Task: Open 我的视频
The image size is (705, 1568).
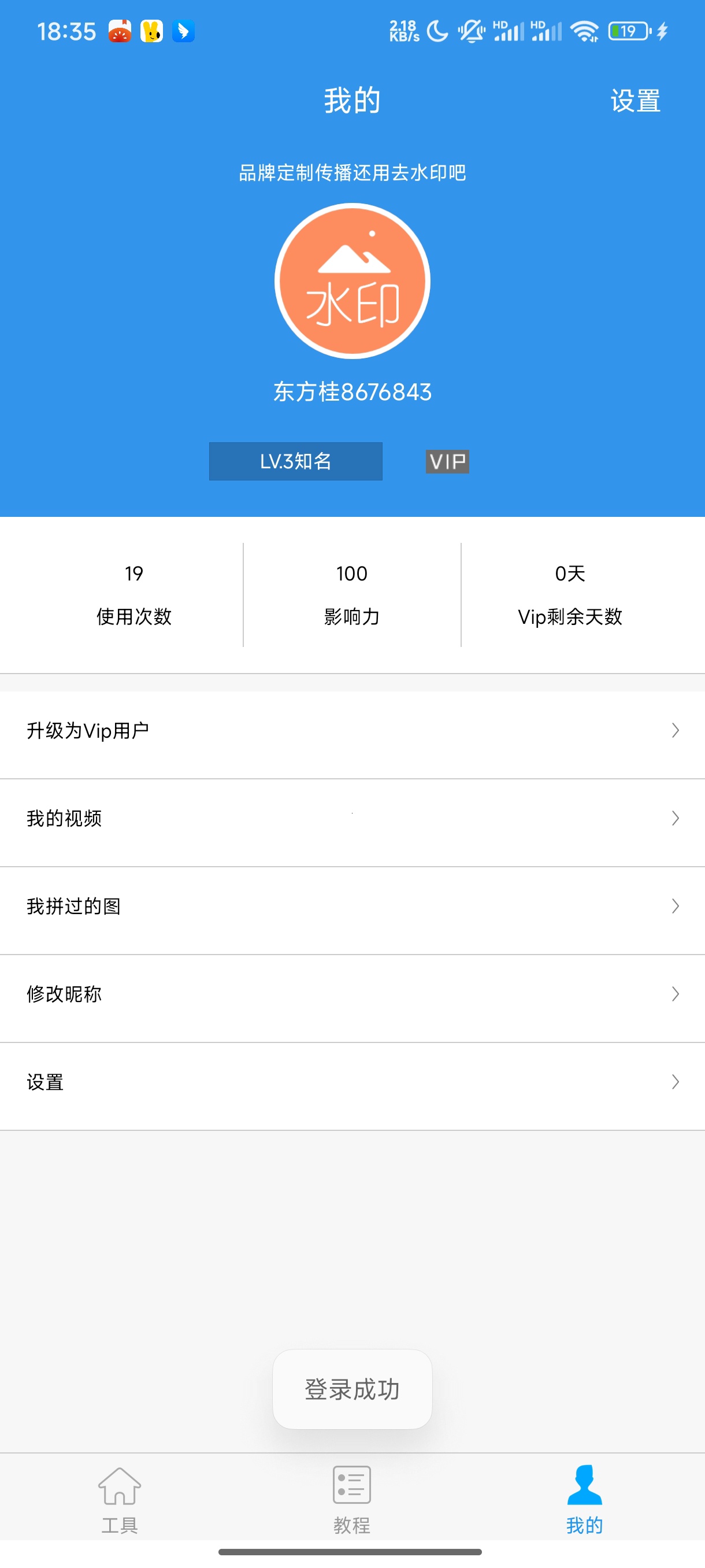Action: pyautogui.click(x=352, y=818)
